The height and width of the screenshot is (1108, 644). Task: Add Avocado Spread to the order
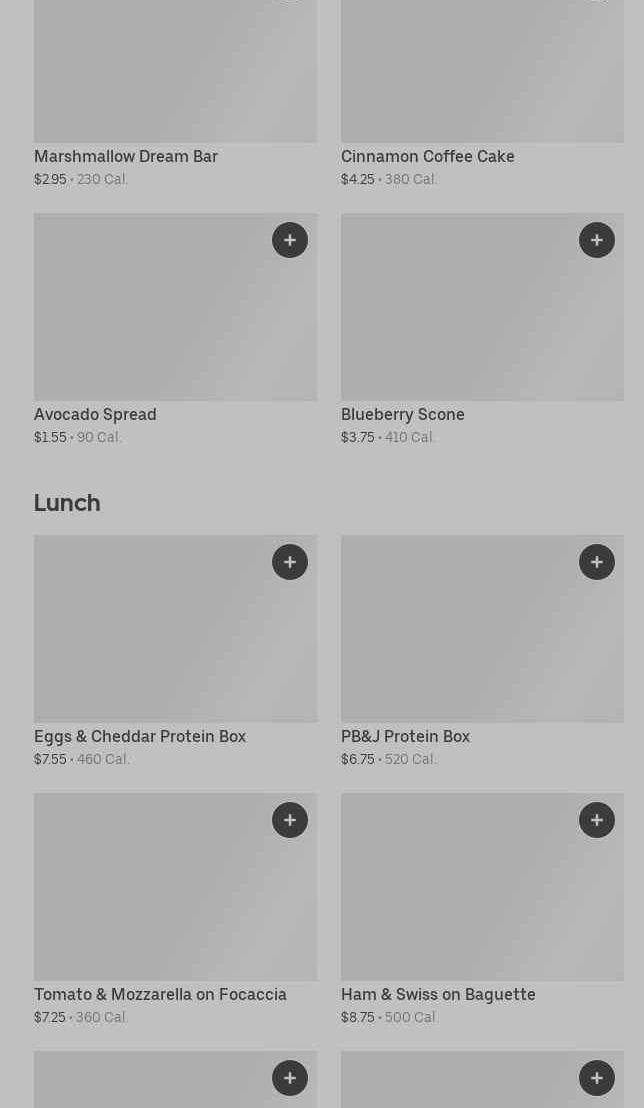tap(290, 240)
